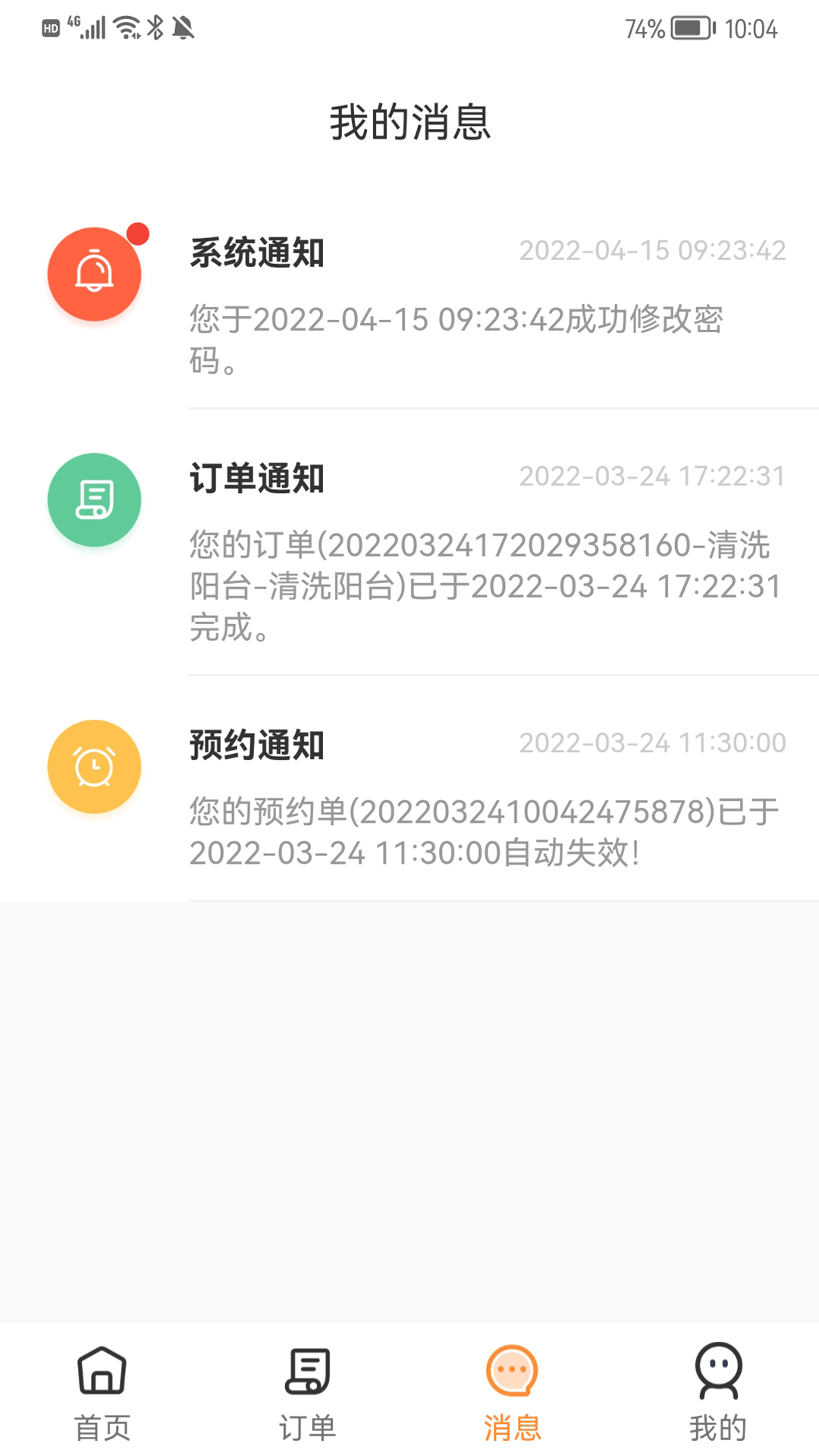Open the 我的 tab
819x1456 pixels.
717,1392
